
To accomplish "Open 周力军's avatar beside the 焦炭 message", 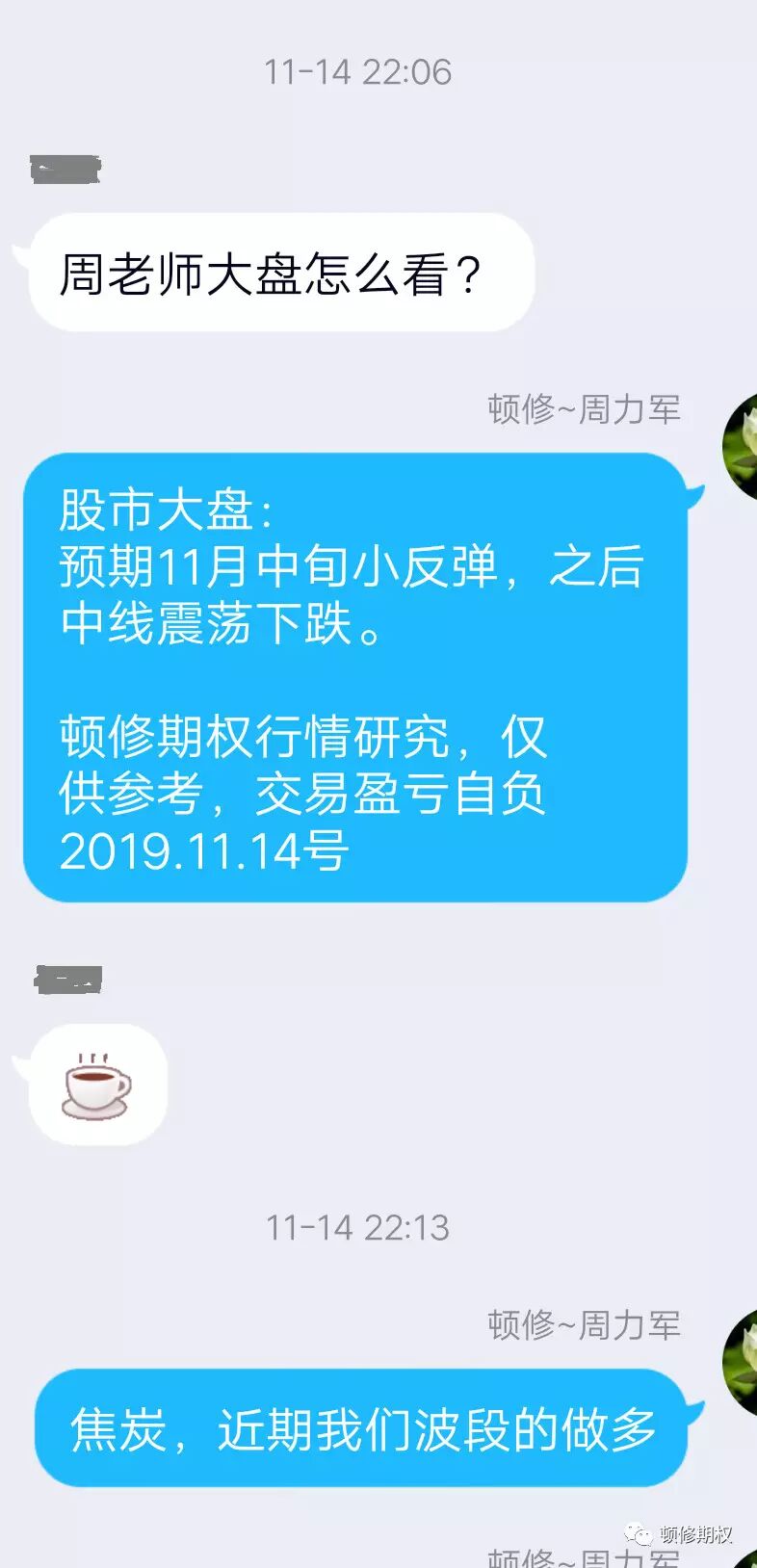I will tap(742, 1361).
